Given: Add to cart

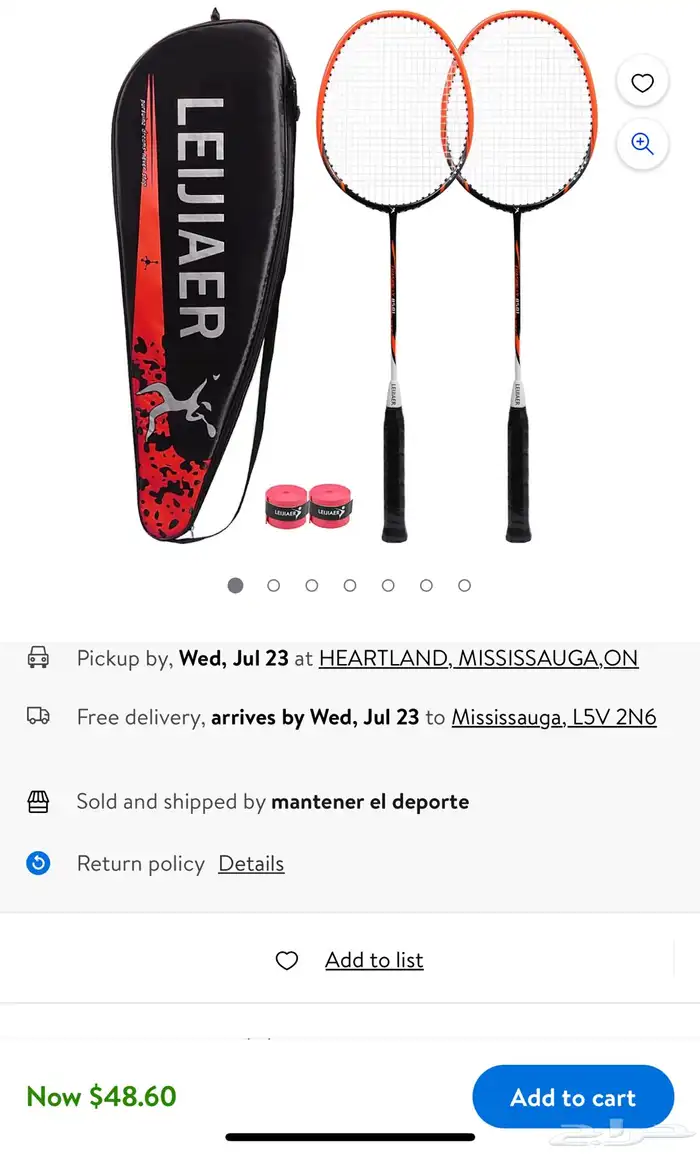Looking at the screenshot, I should (x=573, y=1097).
